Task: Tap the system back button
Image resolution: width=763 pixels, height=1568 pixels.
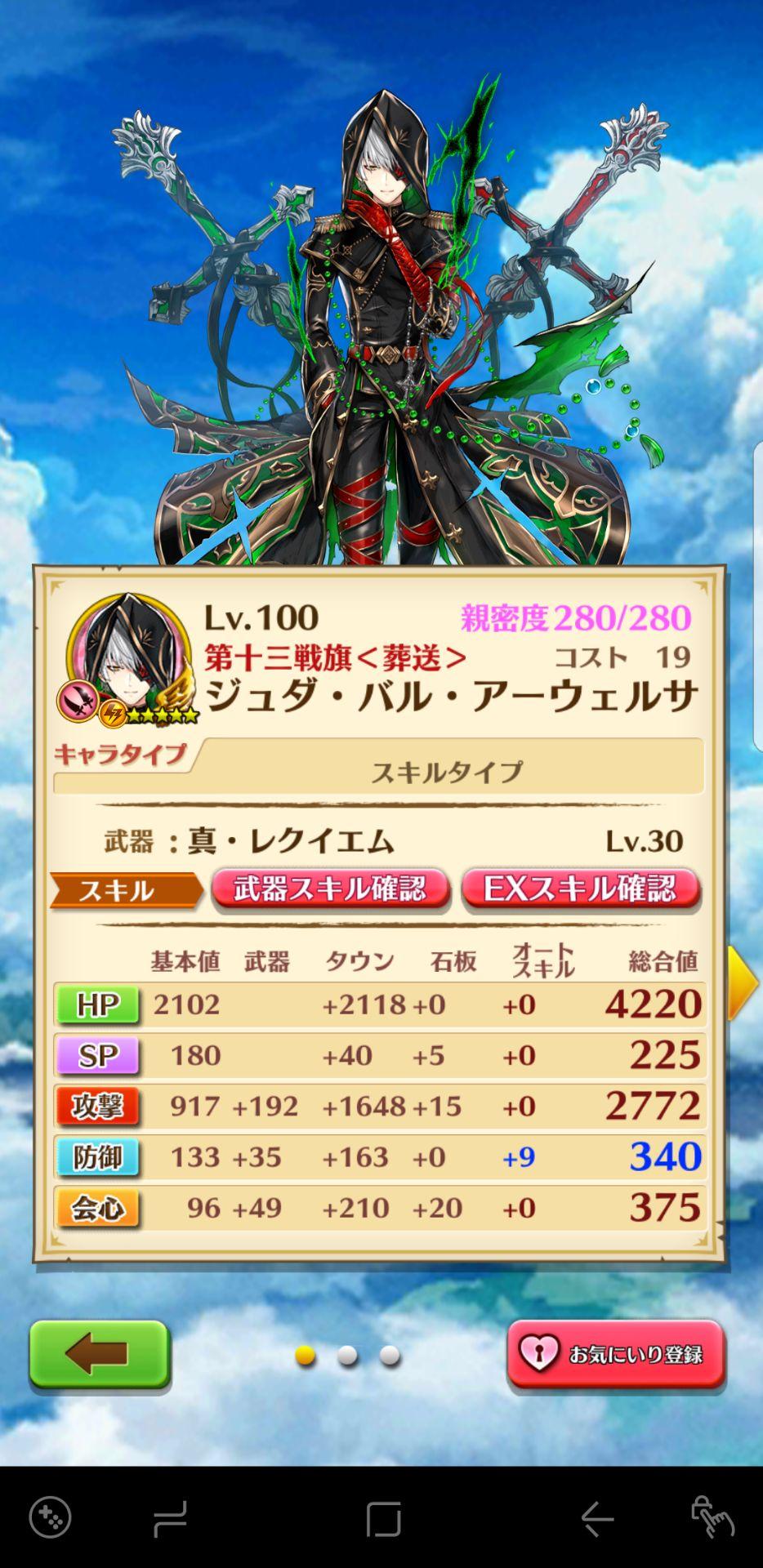Action: [597, 1518]
